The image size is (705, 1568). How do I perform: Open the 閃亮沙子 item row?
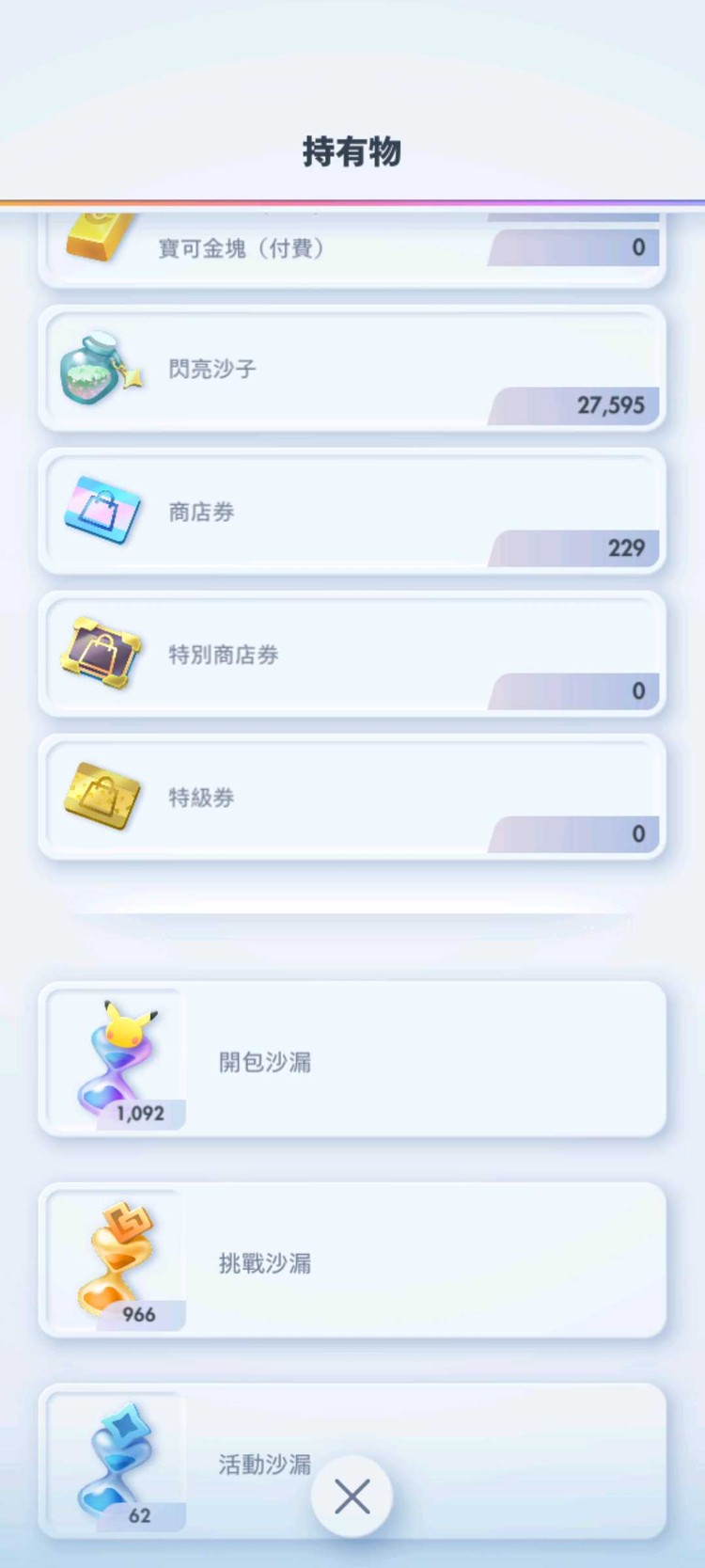[352, 367]
